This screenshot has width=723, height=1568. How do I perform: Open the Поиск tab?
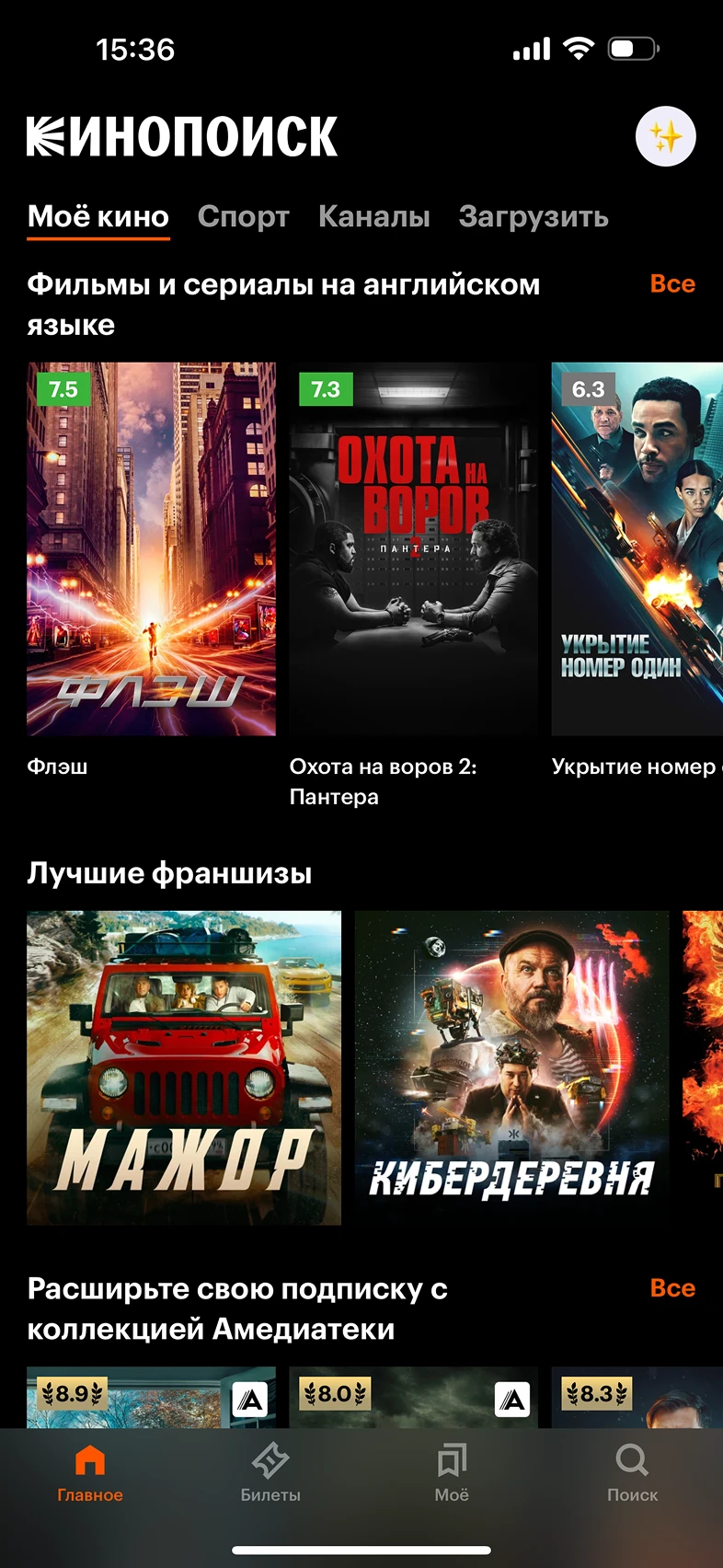coord(632,1473)
